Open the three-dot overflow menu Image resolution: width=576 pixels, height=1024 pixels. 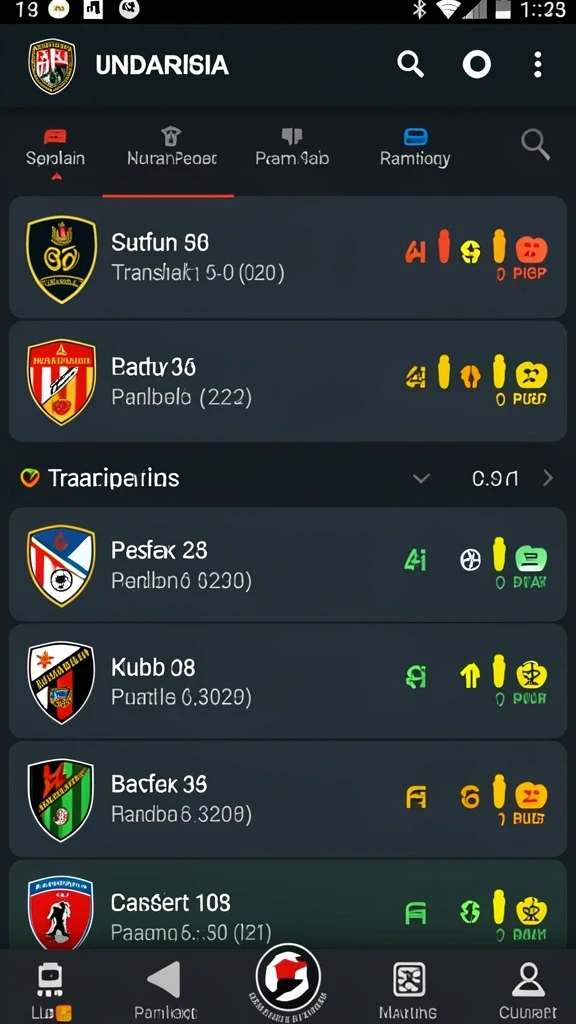click(x=537, y=65)
